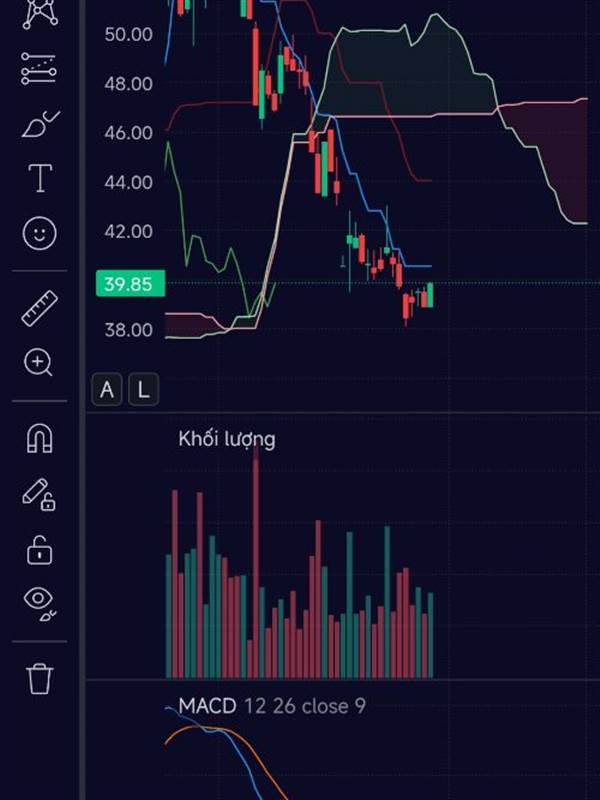
Task: Hide all drawings using the eye icon
Action: [40, 600]
